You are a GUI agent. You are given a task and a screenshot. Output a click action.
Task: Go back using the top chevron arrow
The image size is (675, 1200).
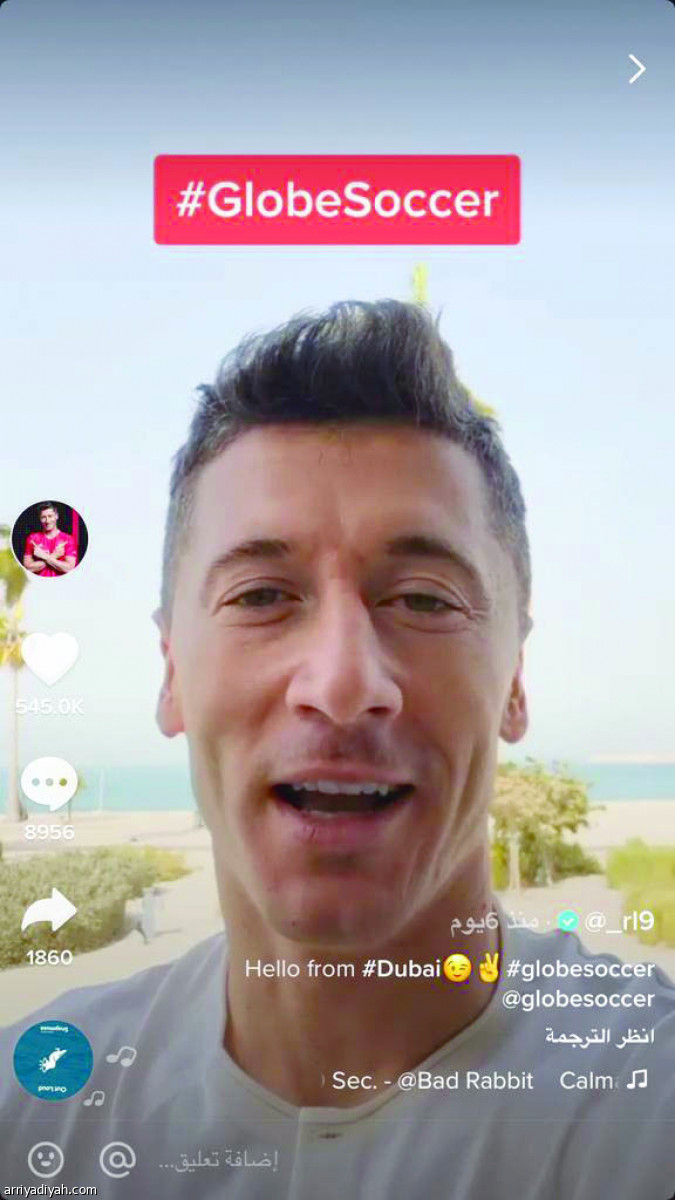(636, 68)
